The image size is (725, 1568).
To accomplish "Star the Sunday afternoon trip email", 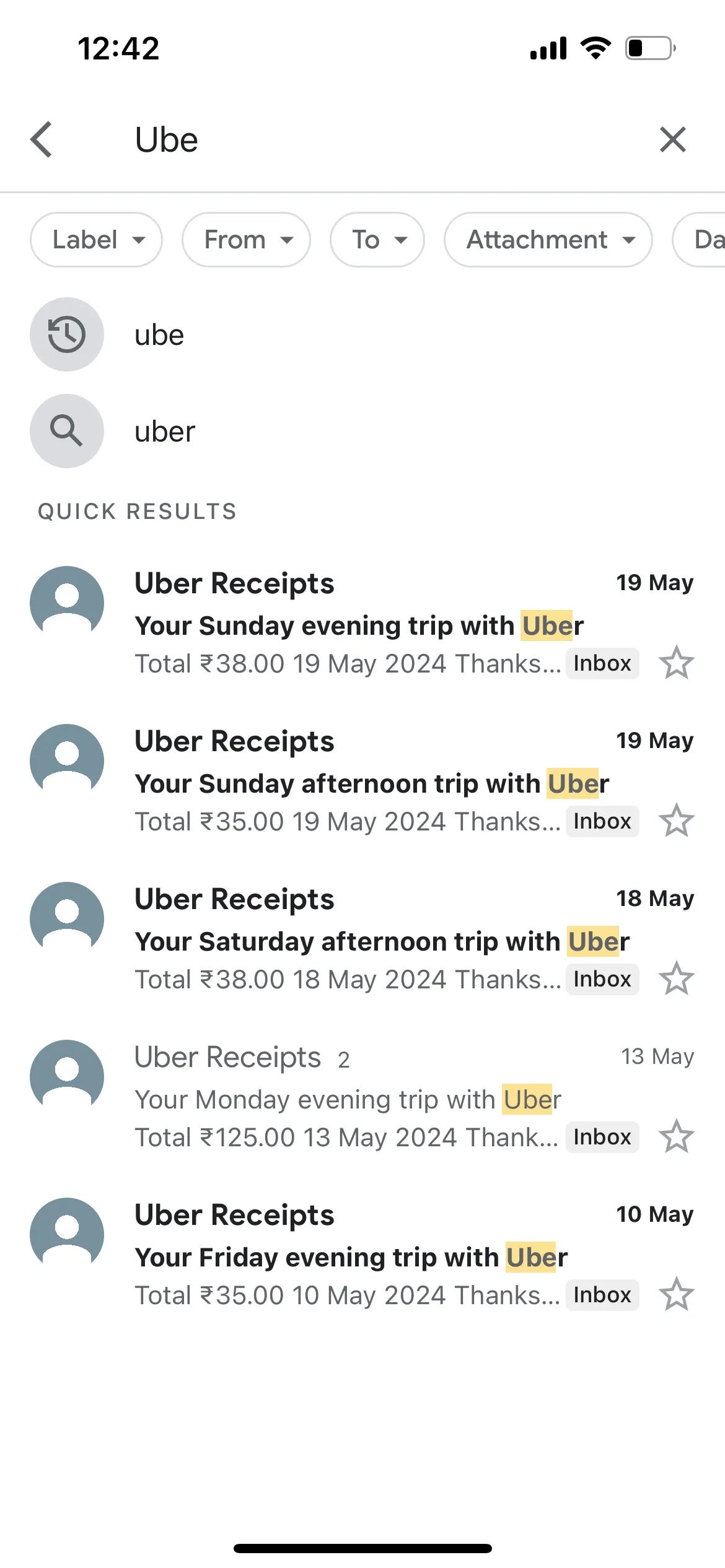I will tap(676, 821).
